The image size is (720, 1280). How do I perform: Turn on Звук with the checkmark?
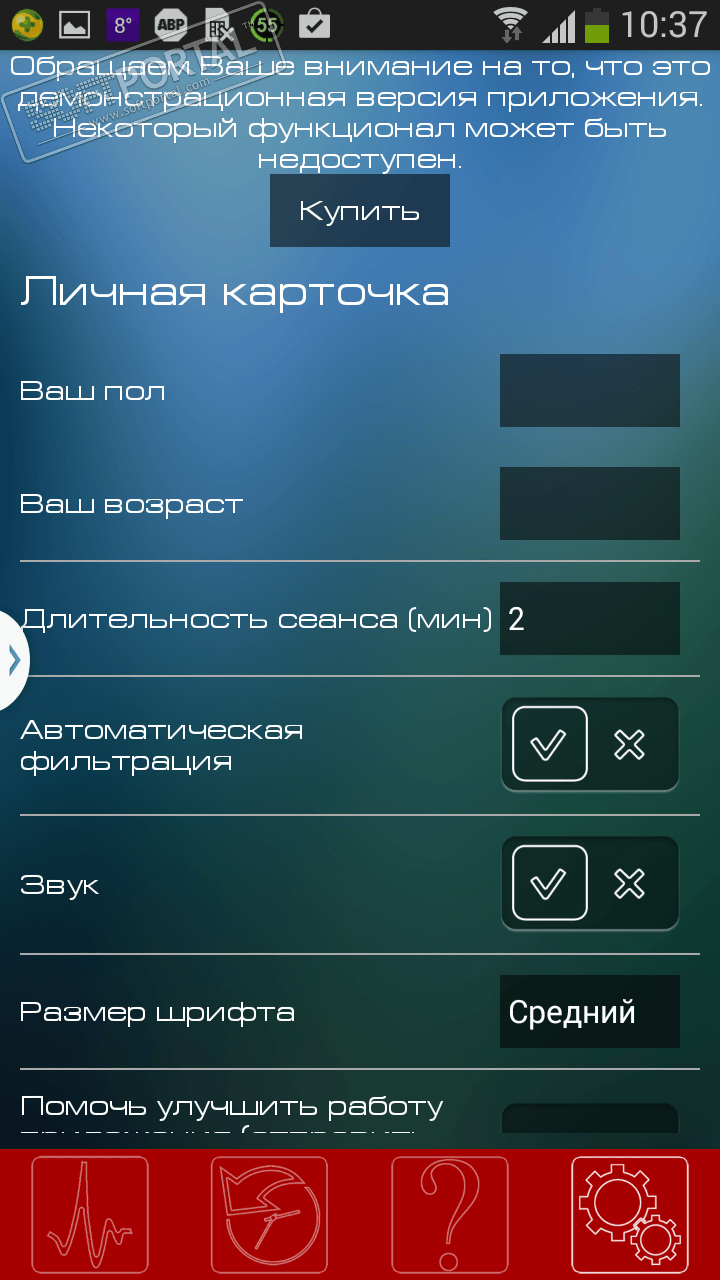point(549,883)
